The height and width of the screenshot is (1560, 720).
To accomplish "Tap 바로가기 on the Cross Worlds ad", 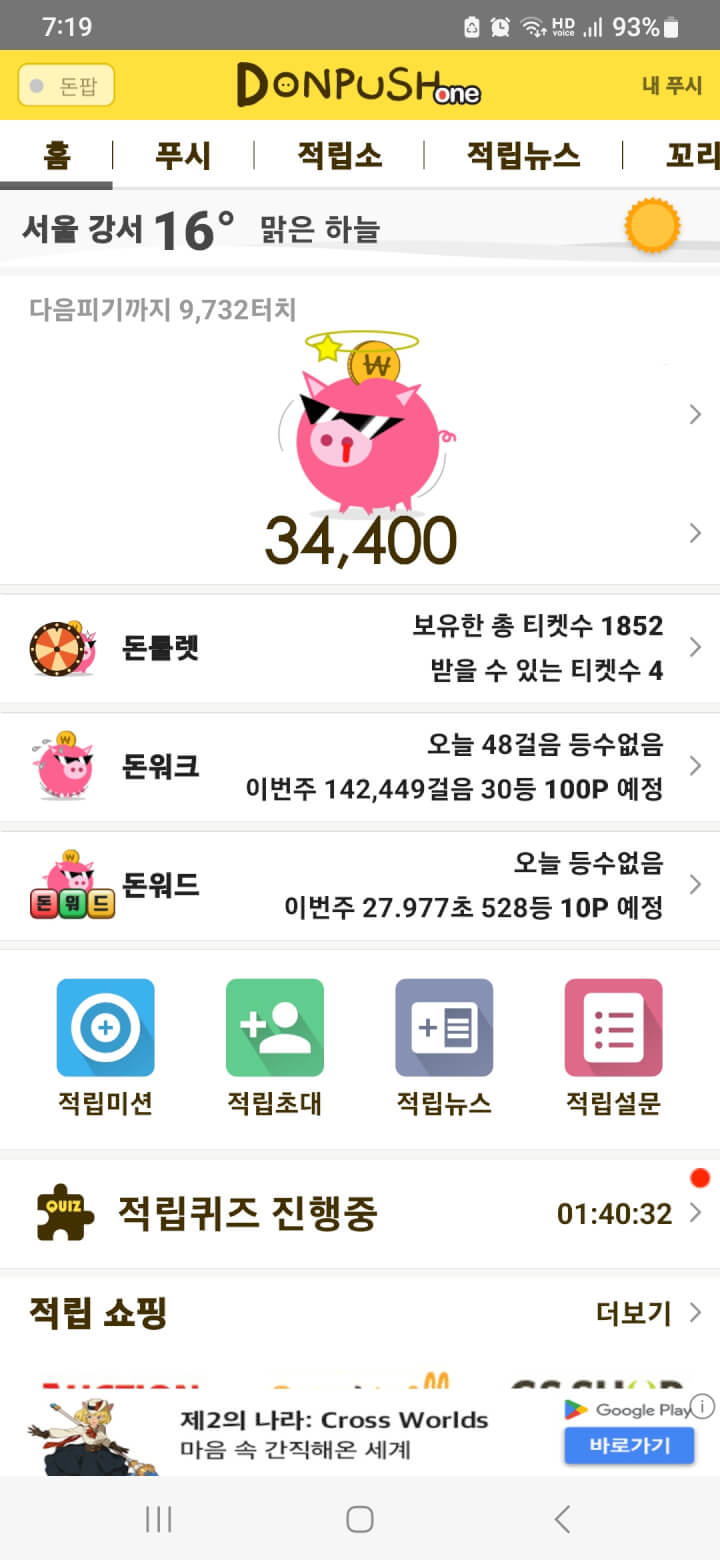I will (628, 1445).
